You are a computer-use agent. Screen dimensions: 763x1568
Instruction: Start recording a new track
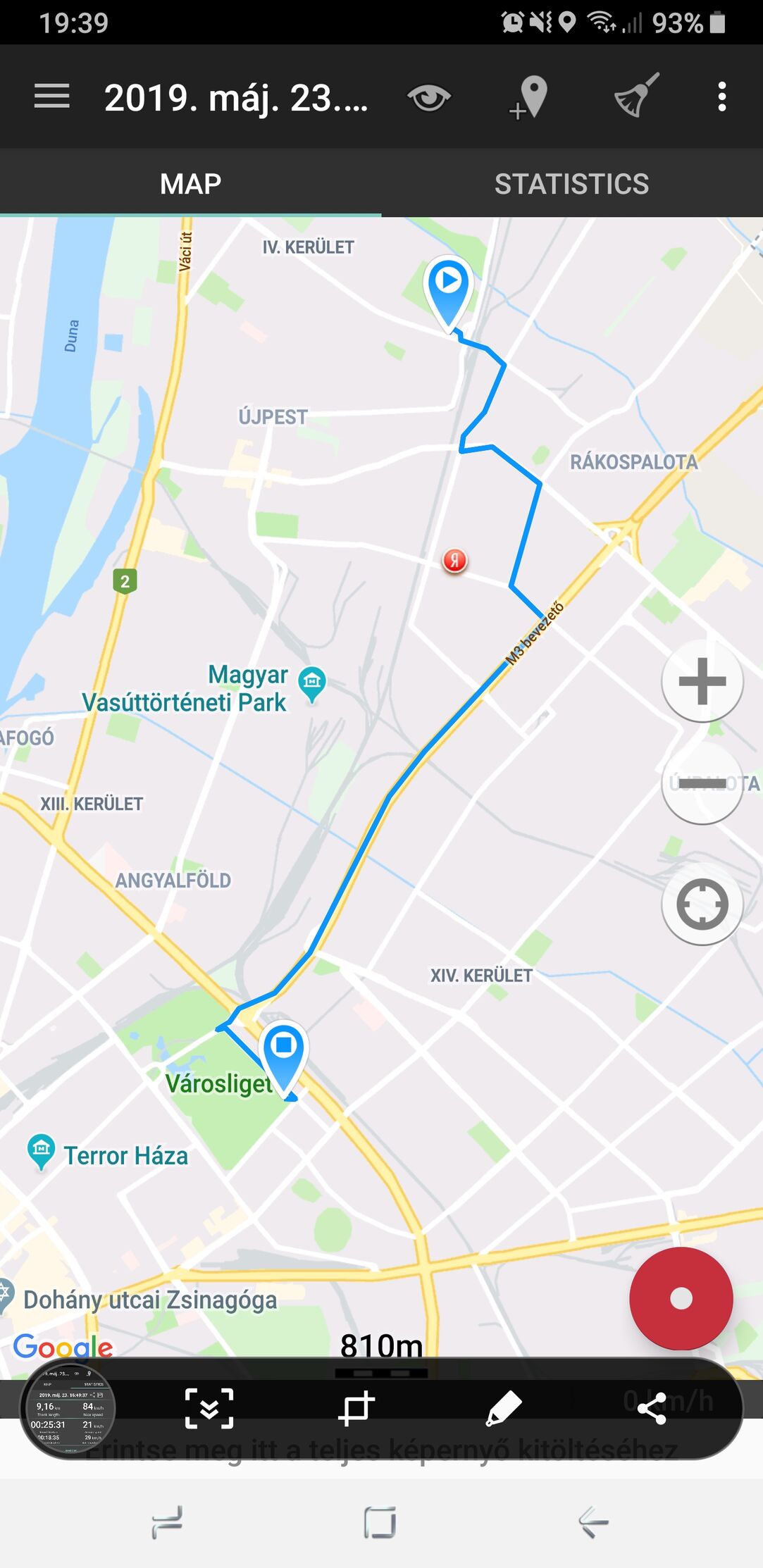point(681,1298)
